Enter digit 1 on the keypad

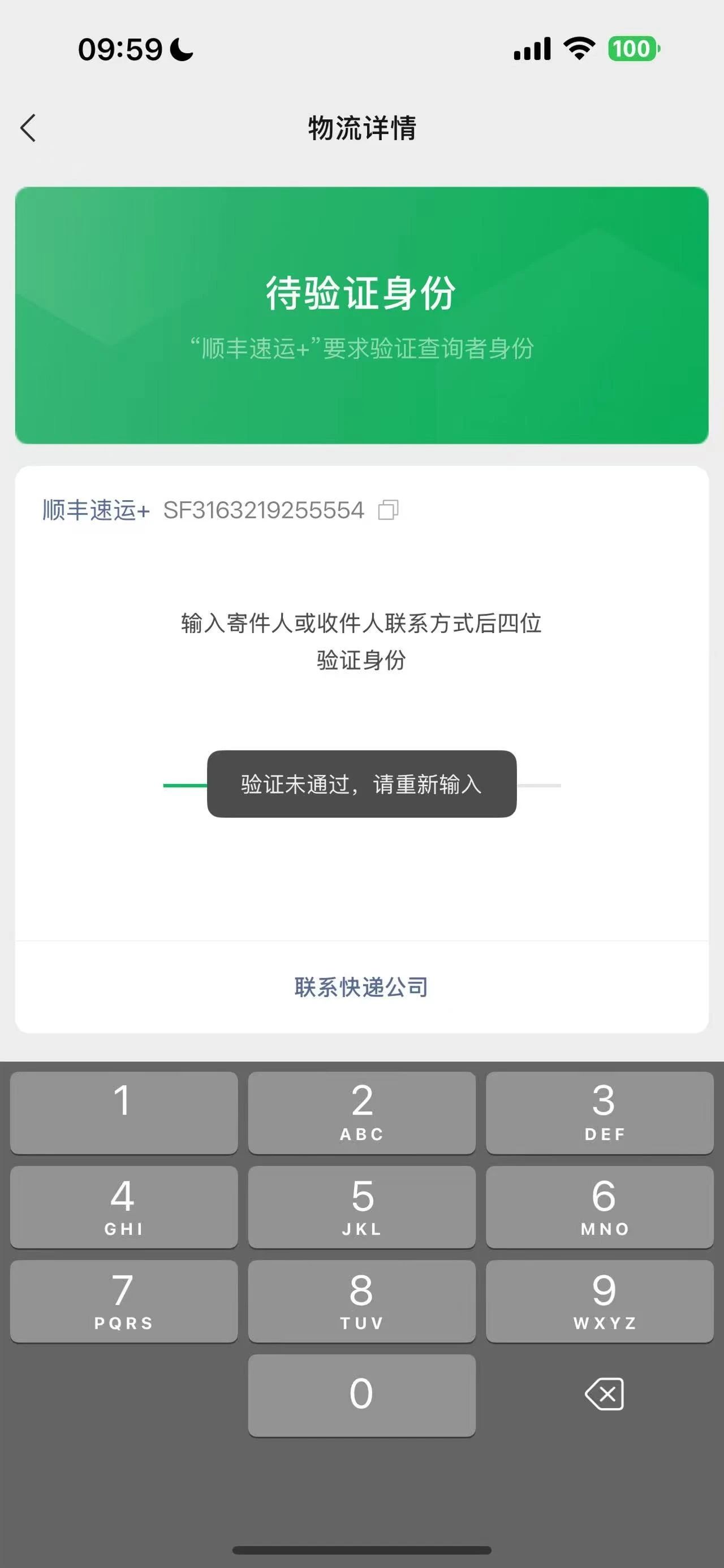tap(124, 1113)
